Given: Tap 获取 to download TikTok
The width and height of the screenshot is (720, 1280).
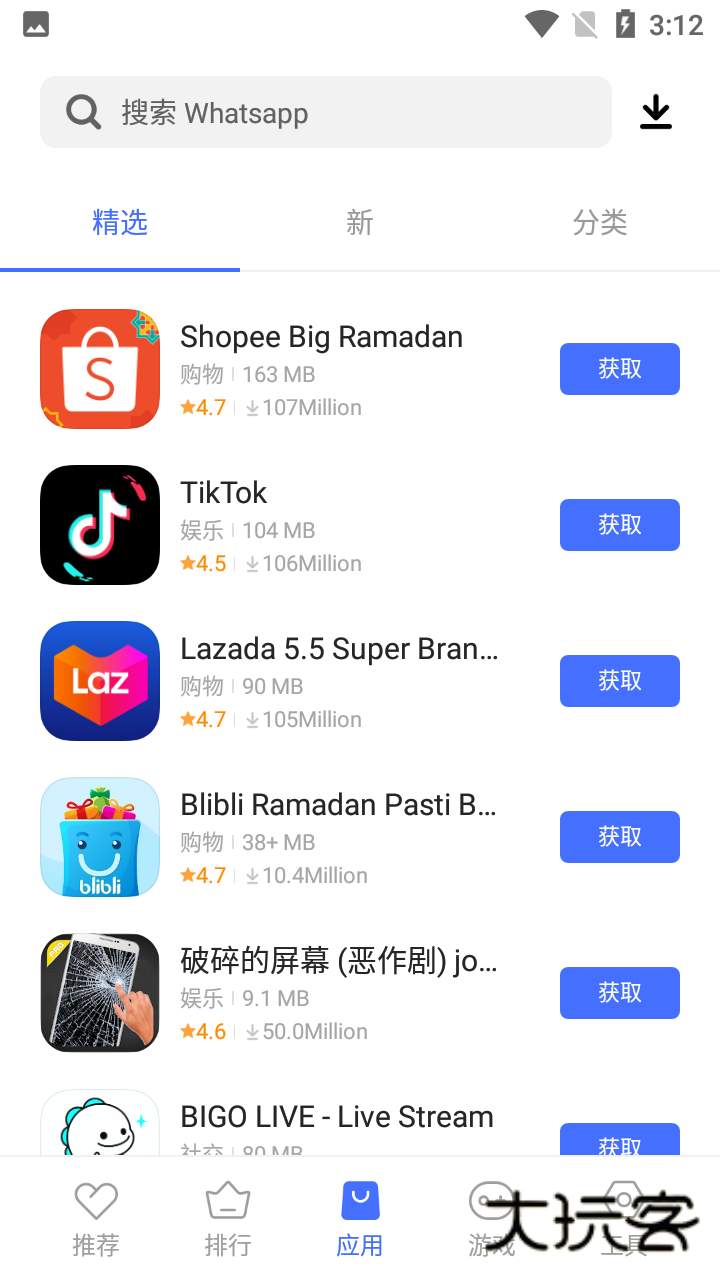Looking at the screenshot, I should [619, 524].
